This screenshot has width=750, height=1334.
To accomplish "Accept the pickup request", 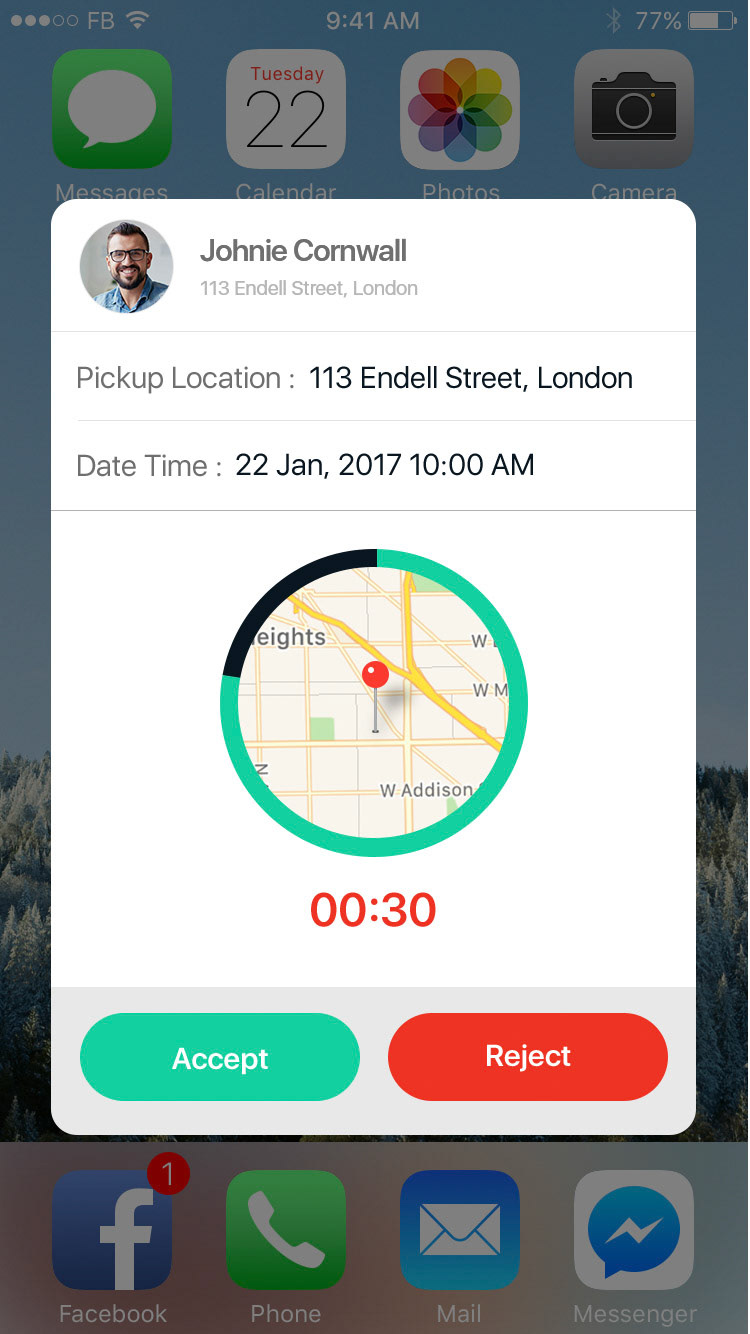I will click(x=219, y=1057).
